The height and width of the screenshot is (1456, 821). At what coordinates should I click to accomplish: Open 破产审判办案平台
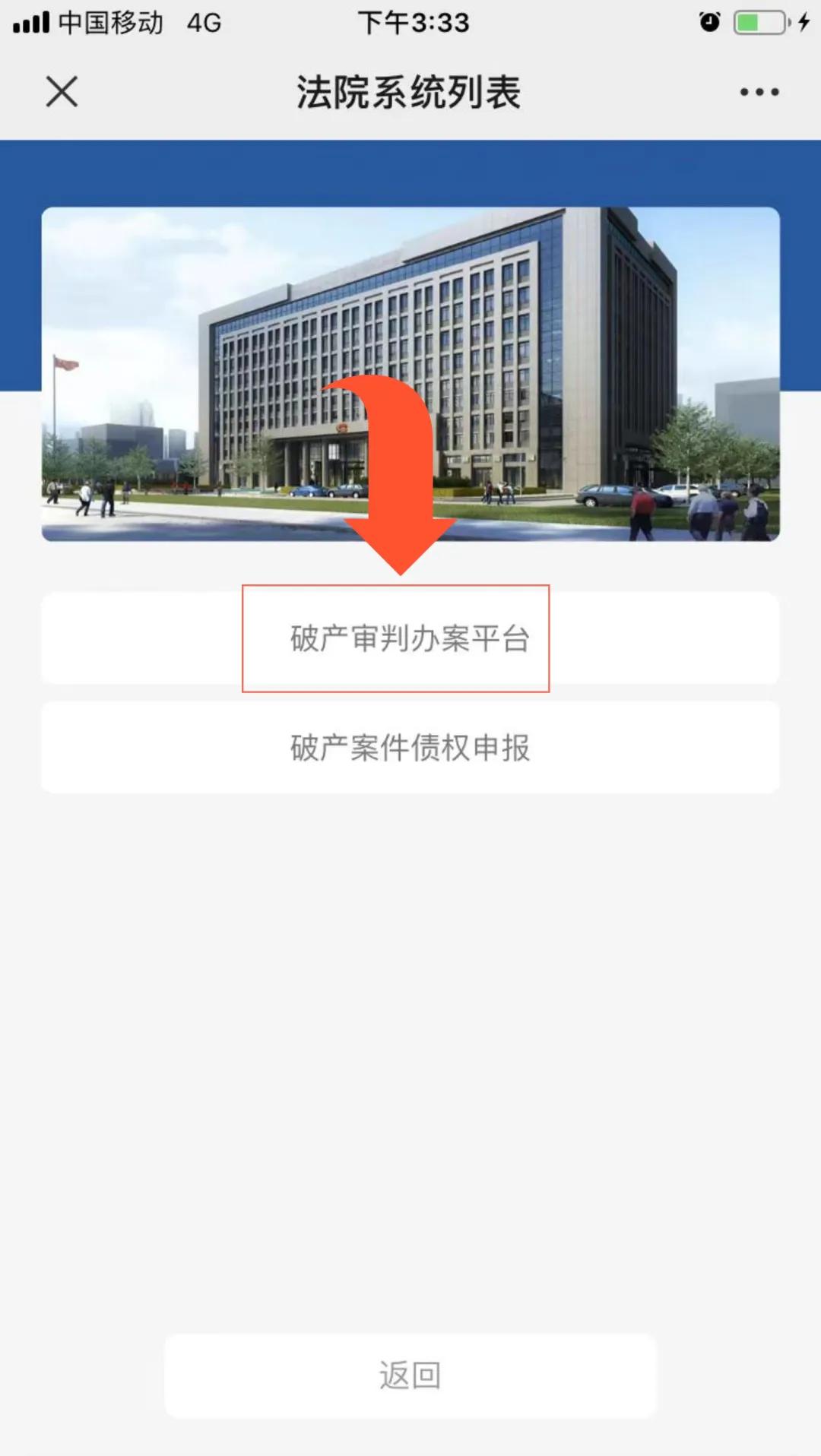[x=410, y=638]
